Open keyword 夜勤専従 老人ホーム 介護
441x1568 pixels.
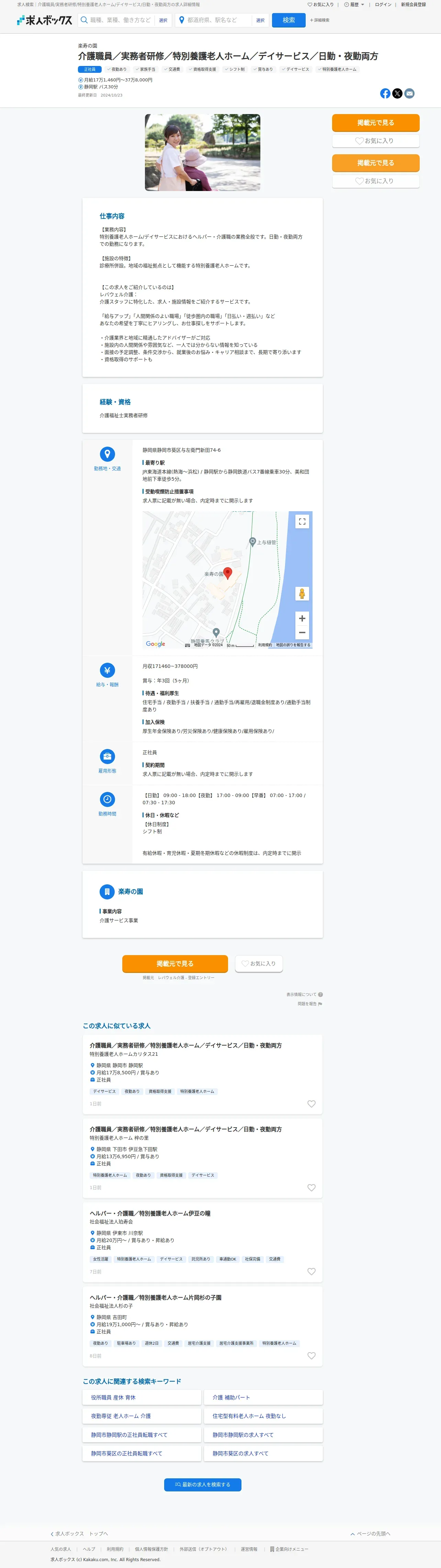(x=142, y=1416)
